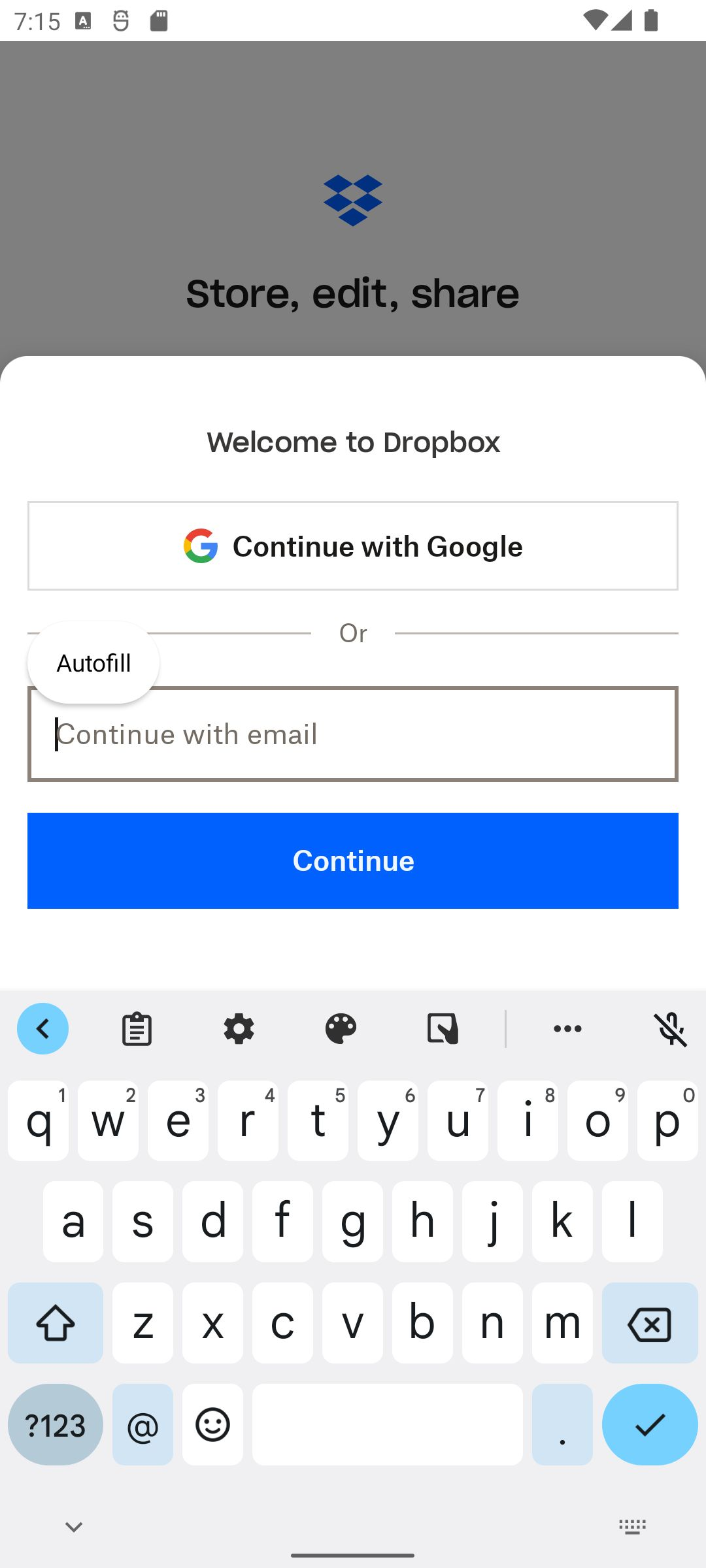Open more keyboard toolbar options

click(x=567, y=1029)
